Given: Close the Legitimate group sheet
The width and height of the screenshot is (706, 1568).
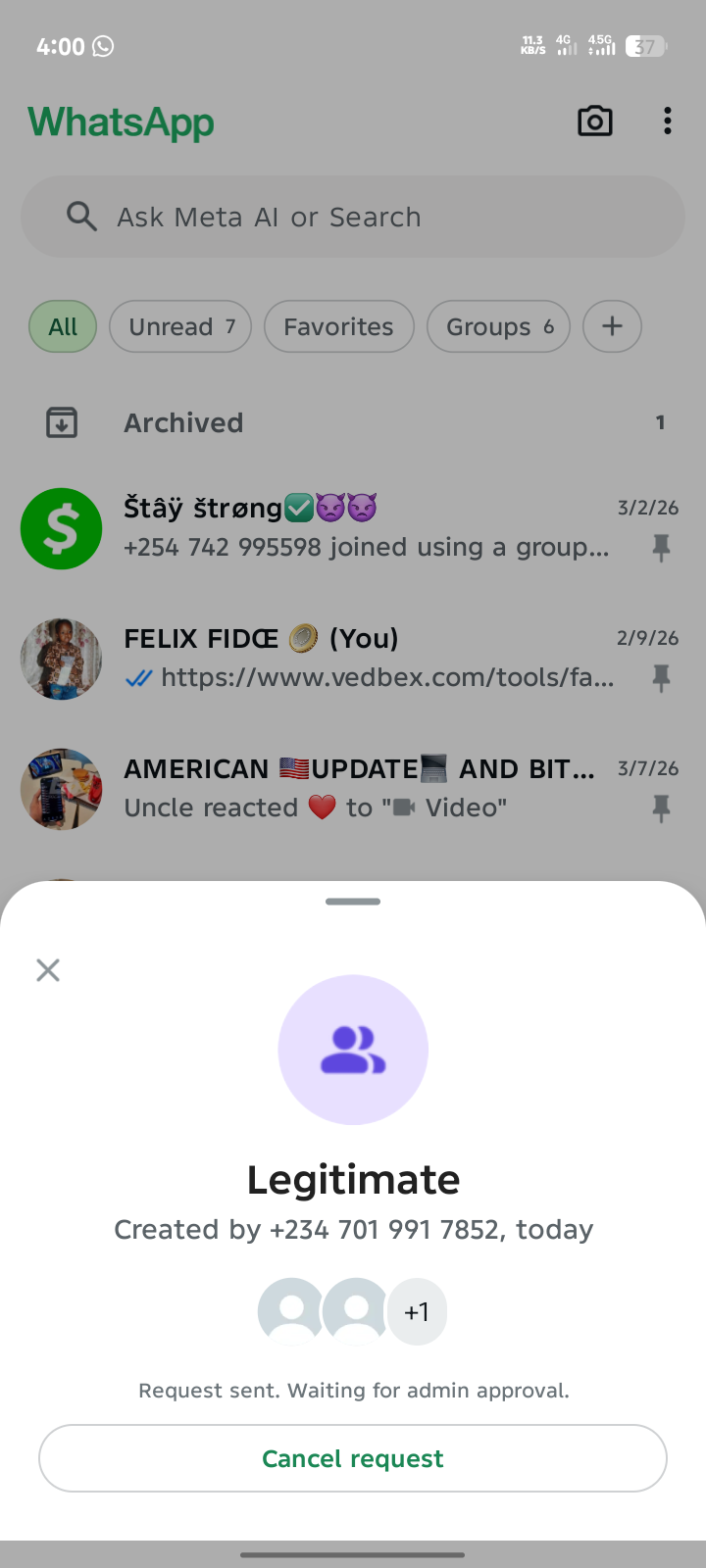Looking at the screenshot, I should coord(48,970).
